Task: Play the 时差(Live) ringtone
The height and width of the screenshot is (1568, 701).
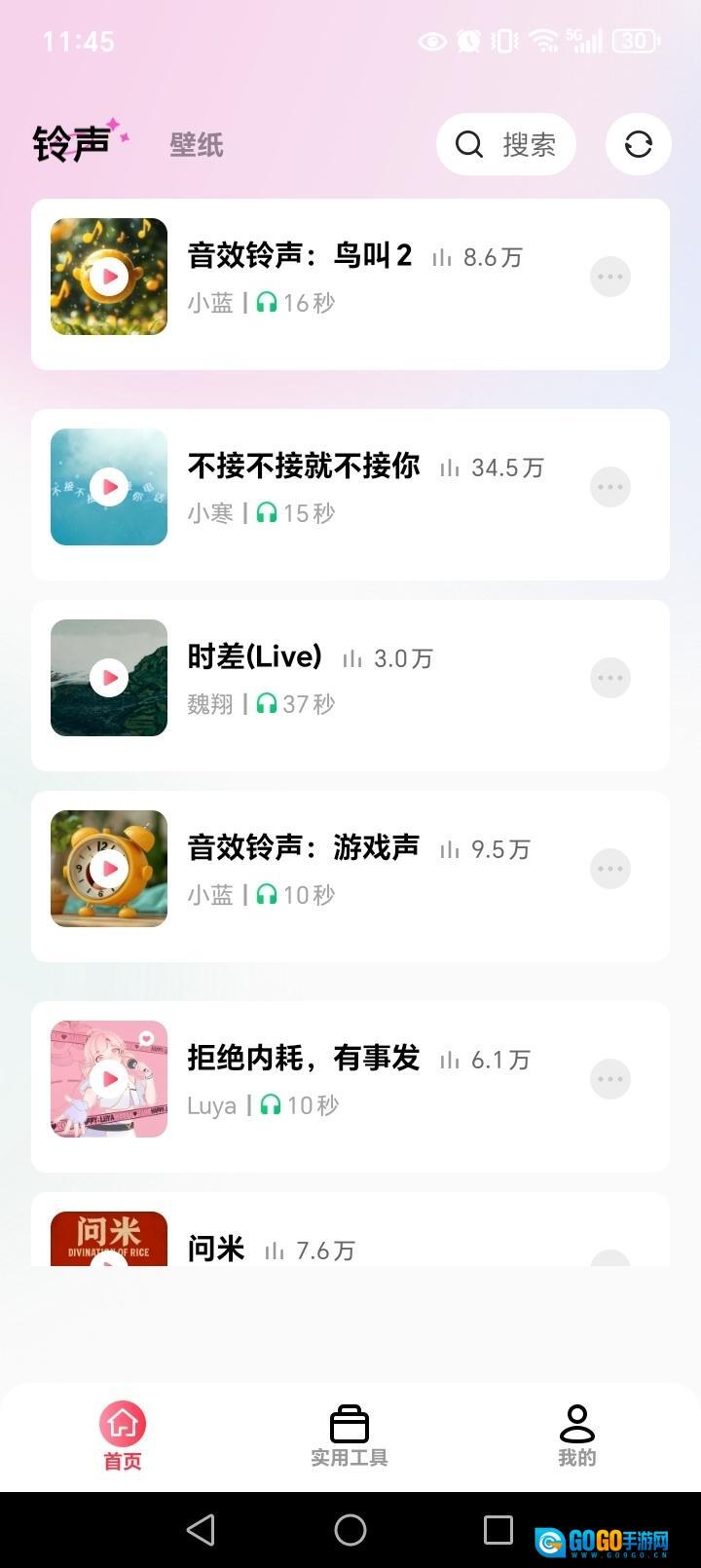Action: (109, 678)
